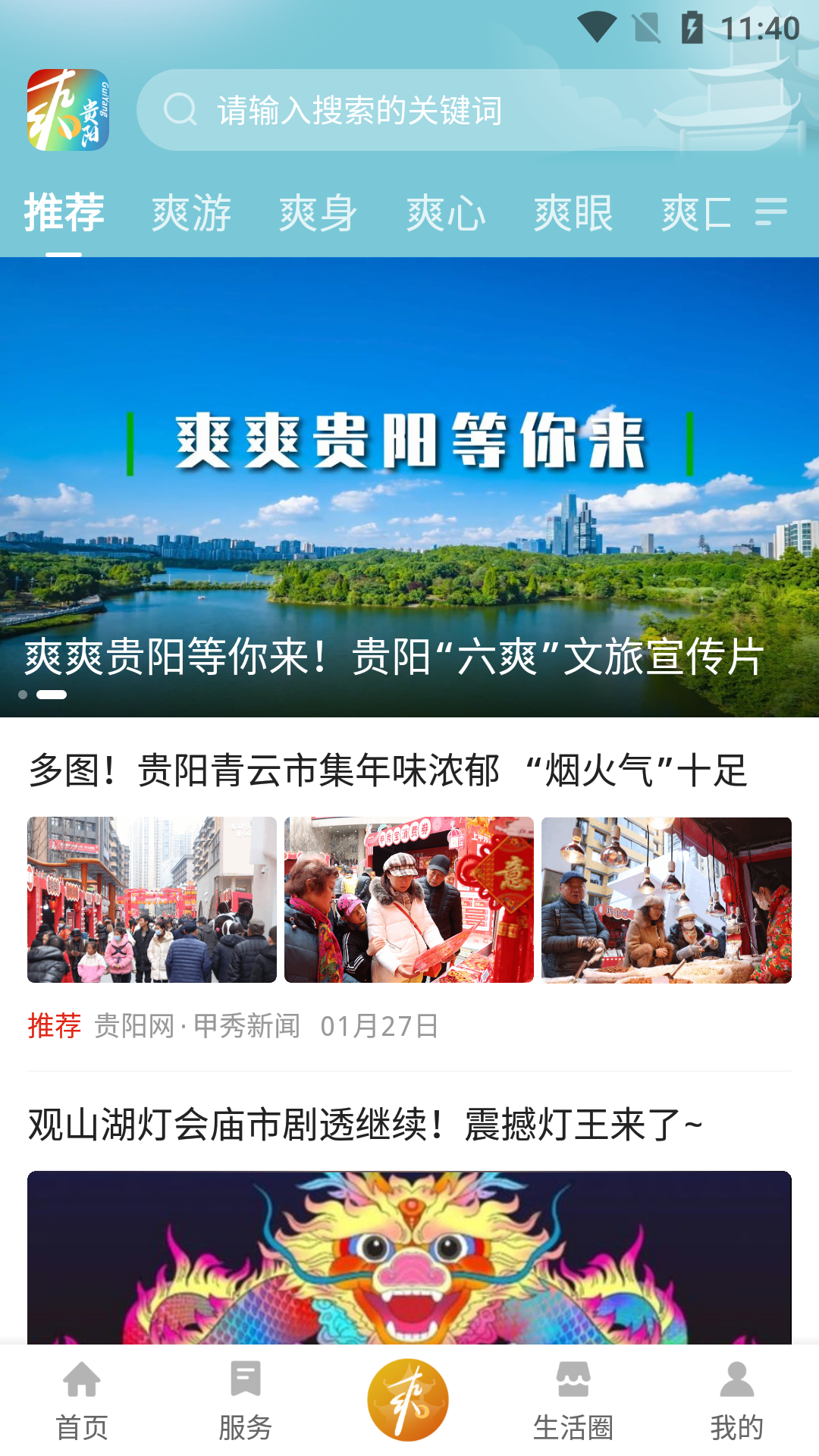Screen dimensions: 819x1456
Task: Switch to the 生活圈 tab
Action: (573, 1400)
